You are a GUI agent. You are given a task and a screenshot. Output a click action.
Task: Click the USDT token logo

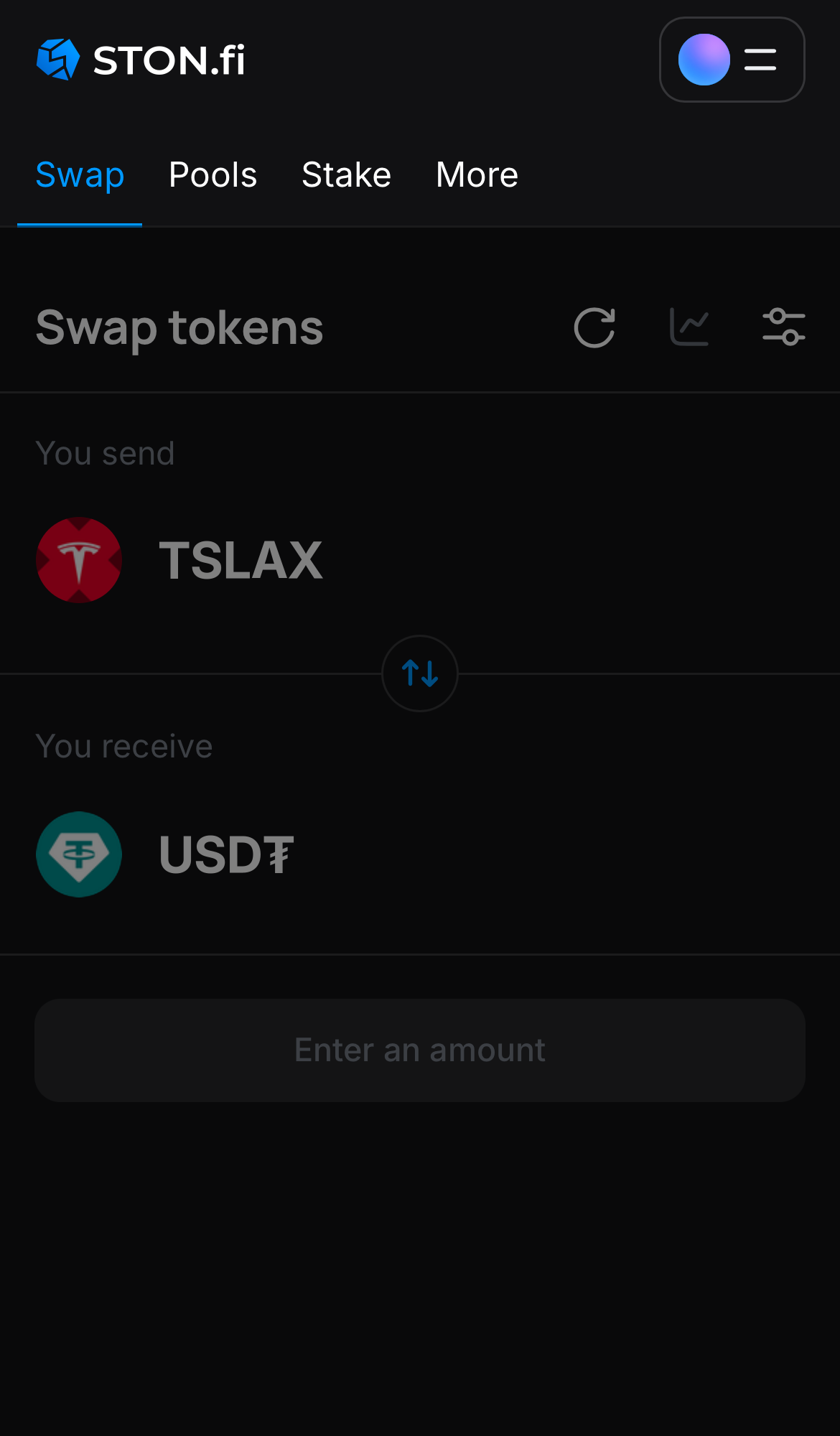tap(79, 854)
